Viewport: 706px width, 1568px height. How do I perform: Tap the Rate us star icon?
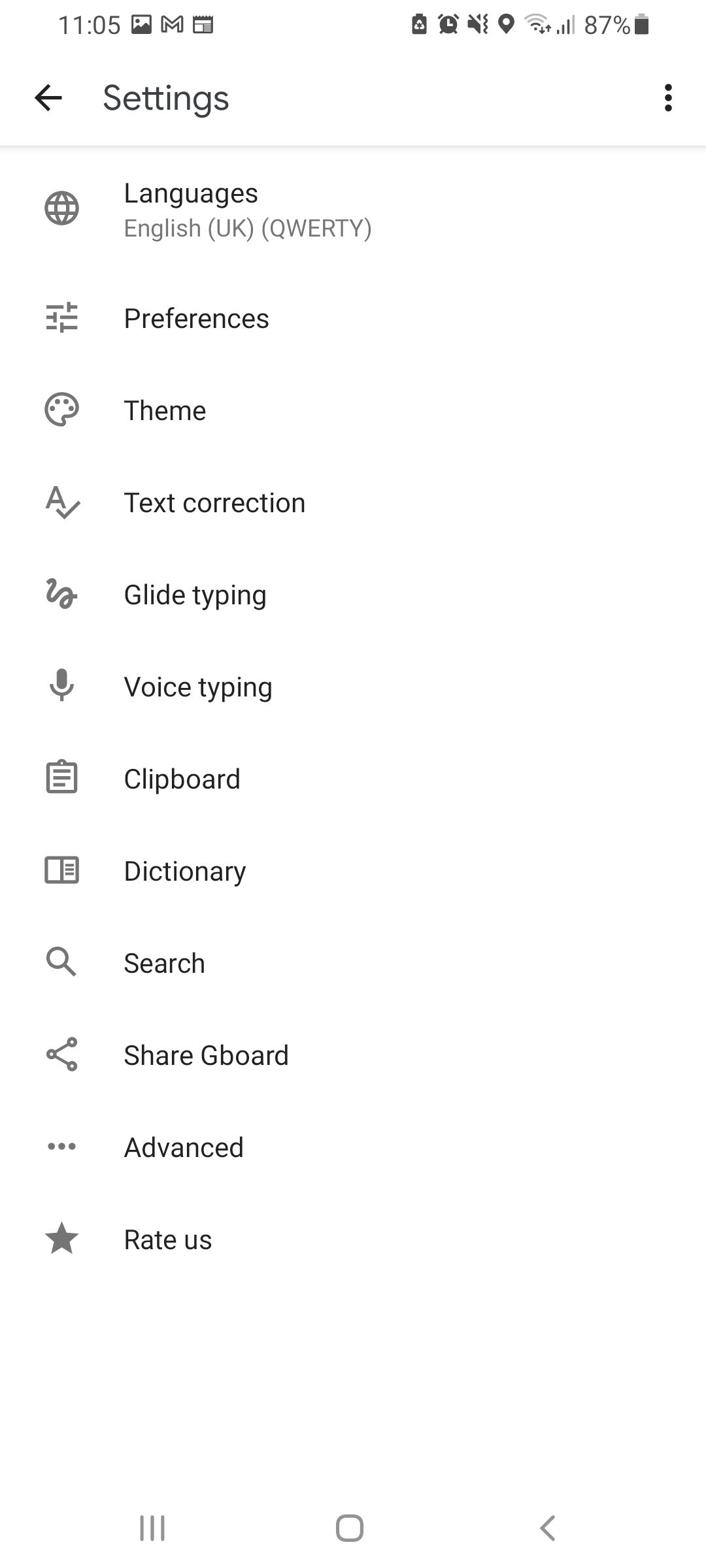(x=62, y=1238)
